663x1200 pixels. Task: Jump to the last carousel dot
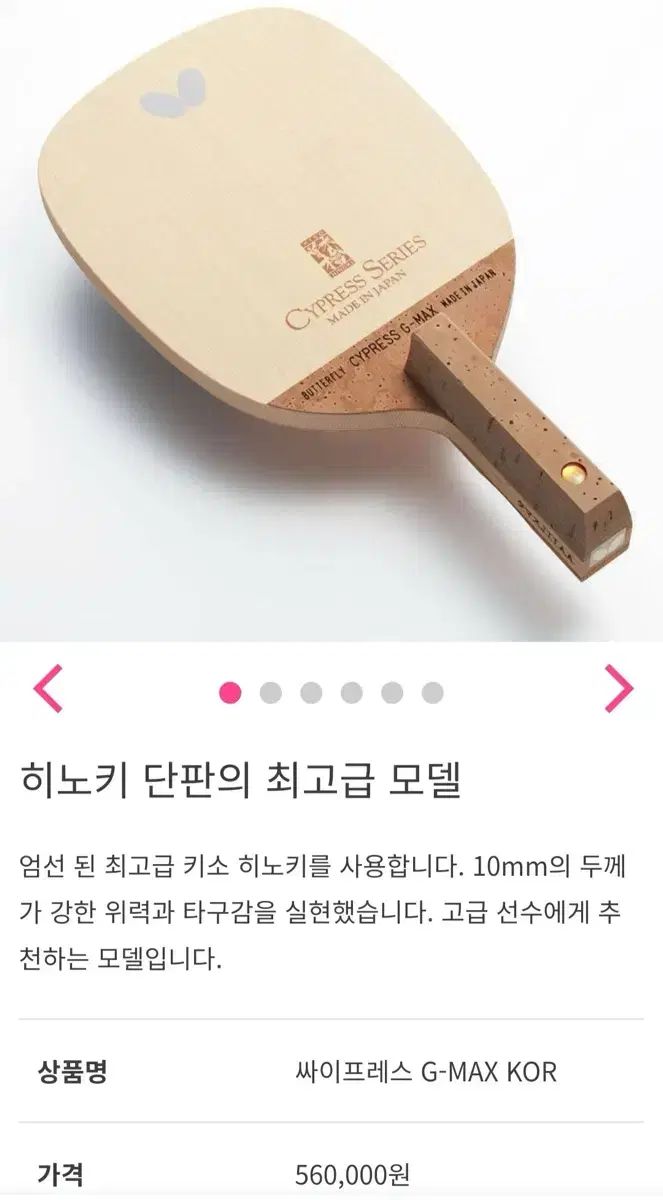point(432,692)
